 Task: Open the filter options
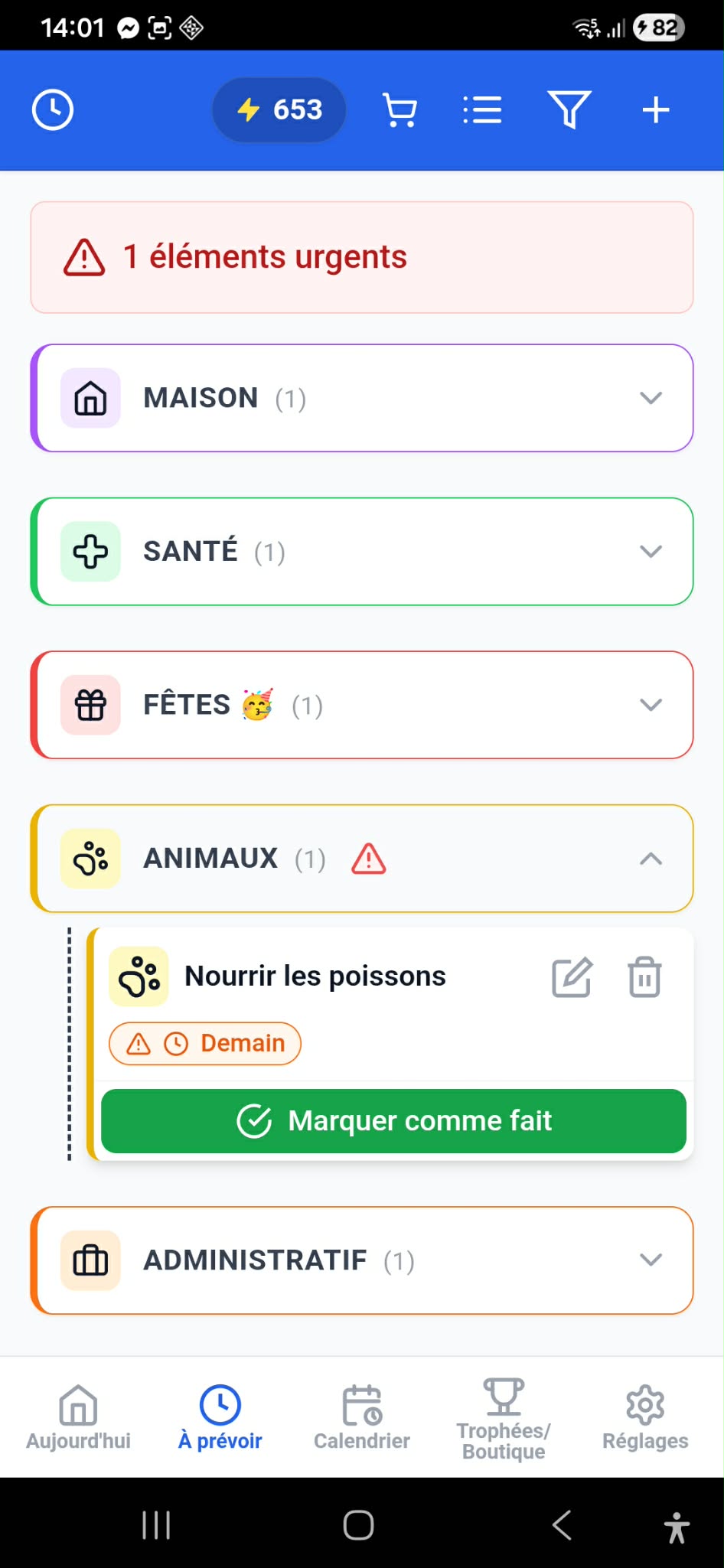coord(569,110)
